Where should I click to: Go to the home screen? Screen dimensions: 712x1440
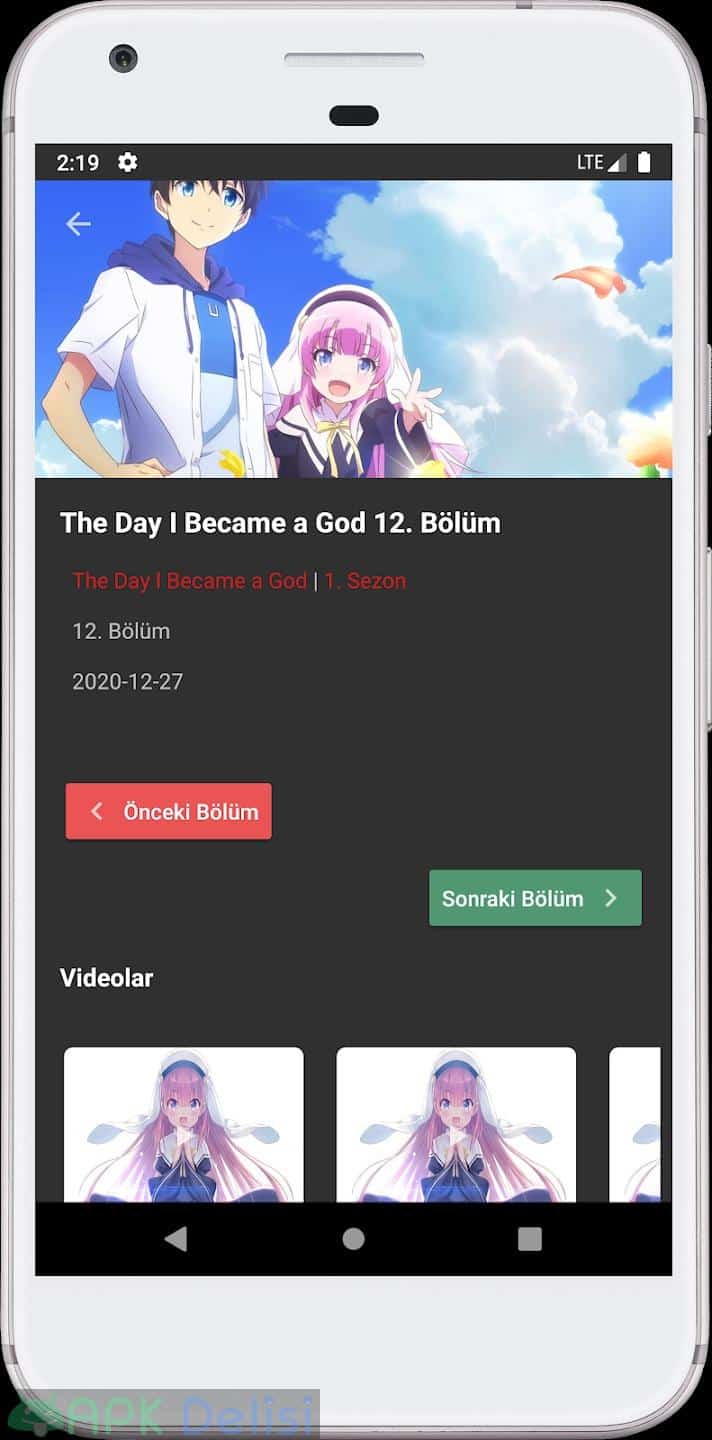pyautogui.click(x=353, y=1239)
